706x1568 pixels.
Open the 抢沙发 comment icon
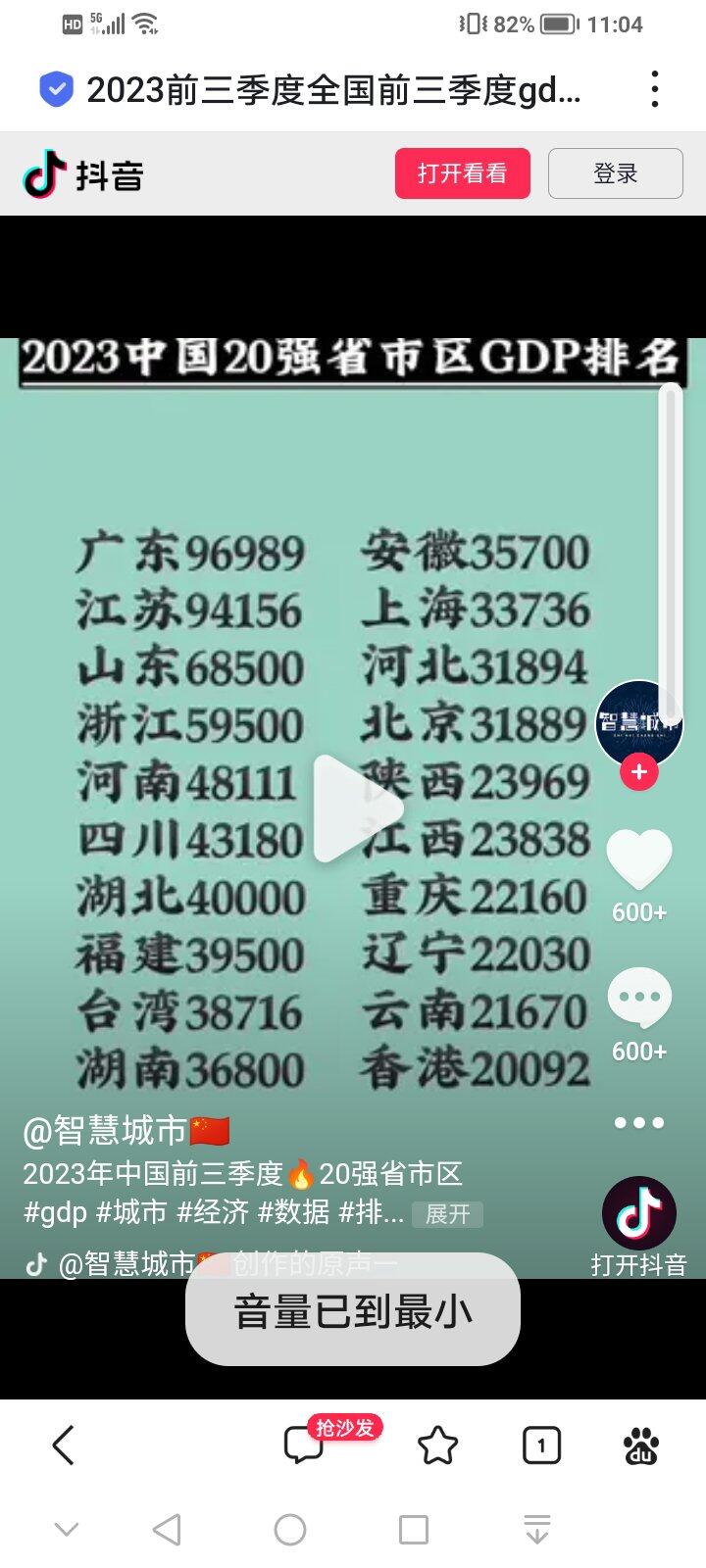click(x=304, y=1445)
